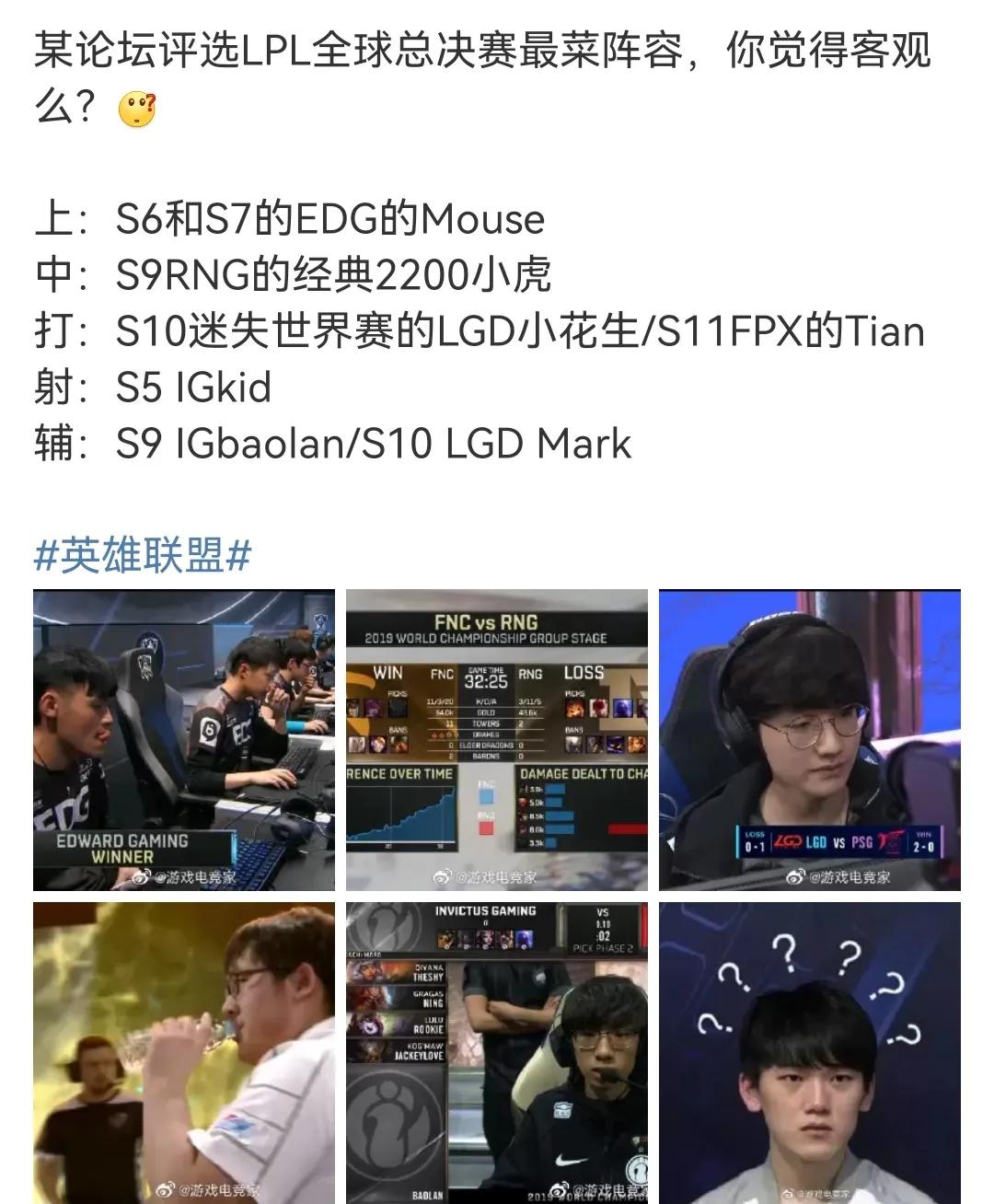Open the question marks player photo
Viewport: 994px width, 1204px height.
(810, 1052)
